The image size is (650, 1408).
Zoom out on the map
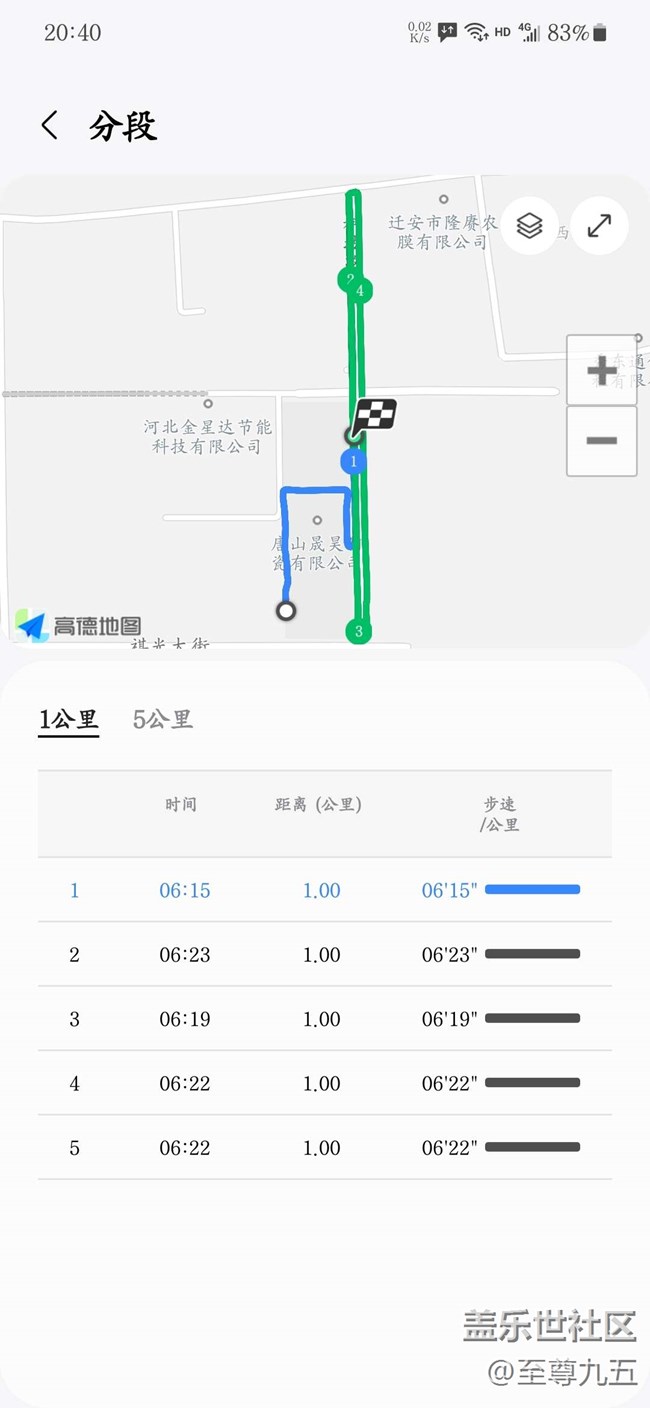[x=601, y=441]
